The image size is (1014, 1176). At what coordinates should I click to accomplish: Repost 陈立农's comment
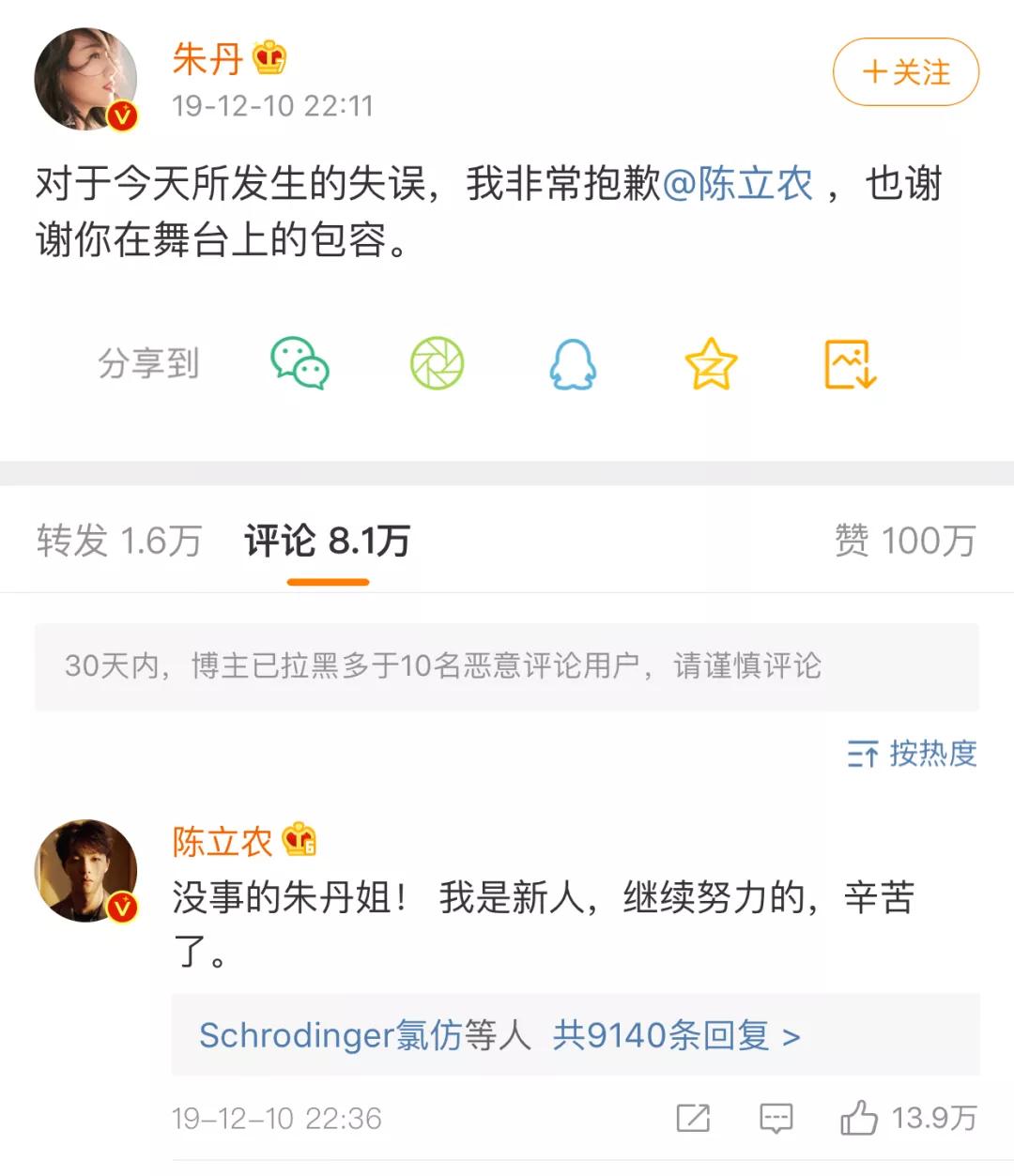693,1118
